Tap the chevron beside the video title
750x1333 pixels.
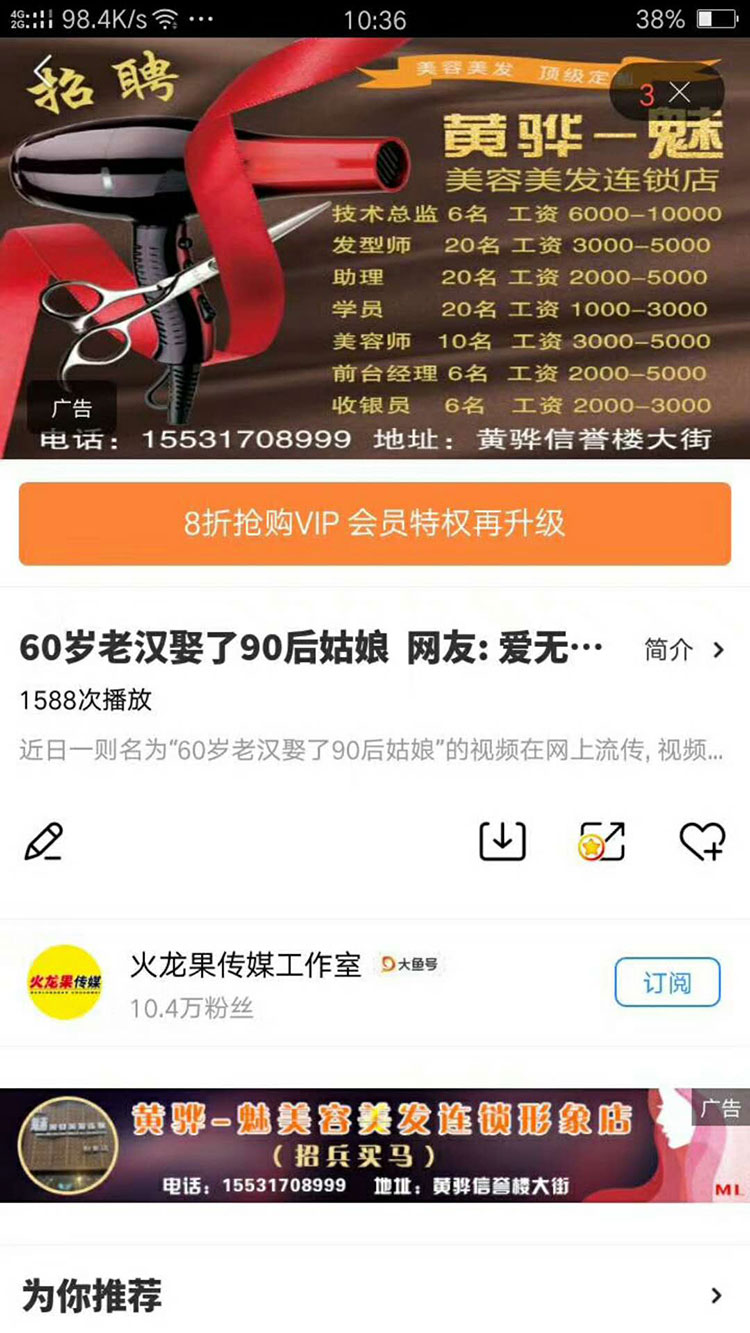tap(718, 650)
